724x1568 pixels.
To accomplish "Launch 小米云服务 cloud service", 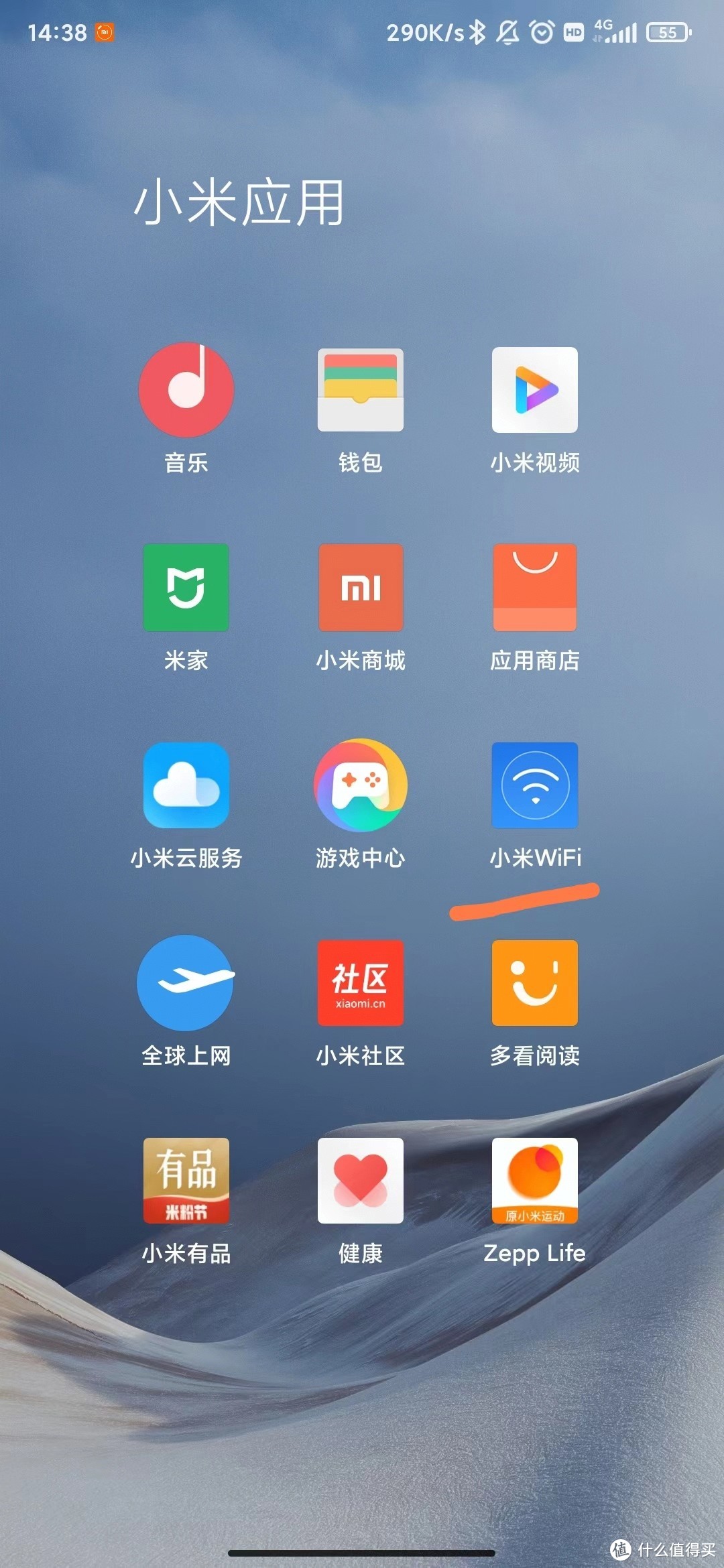I will (186, 785).
